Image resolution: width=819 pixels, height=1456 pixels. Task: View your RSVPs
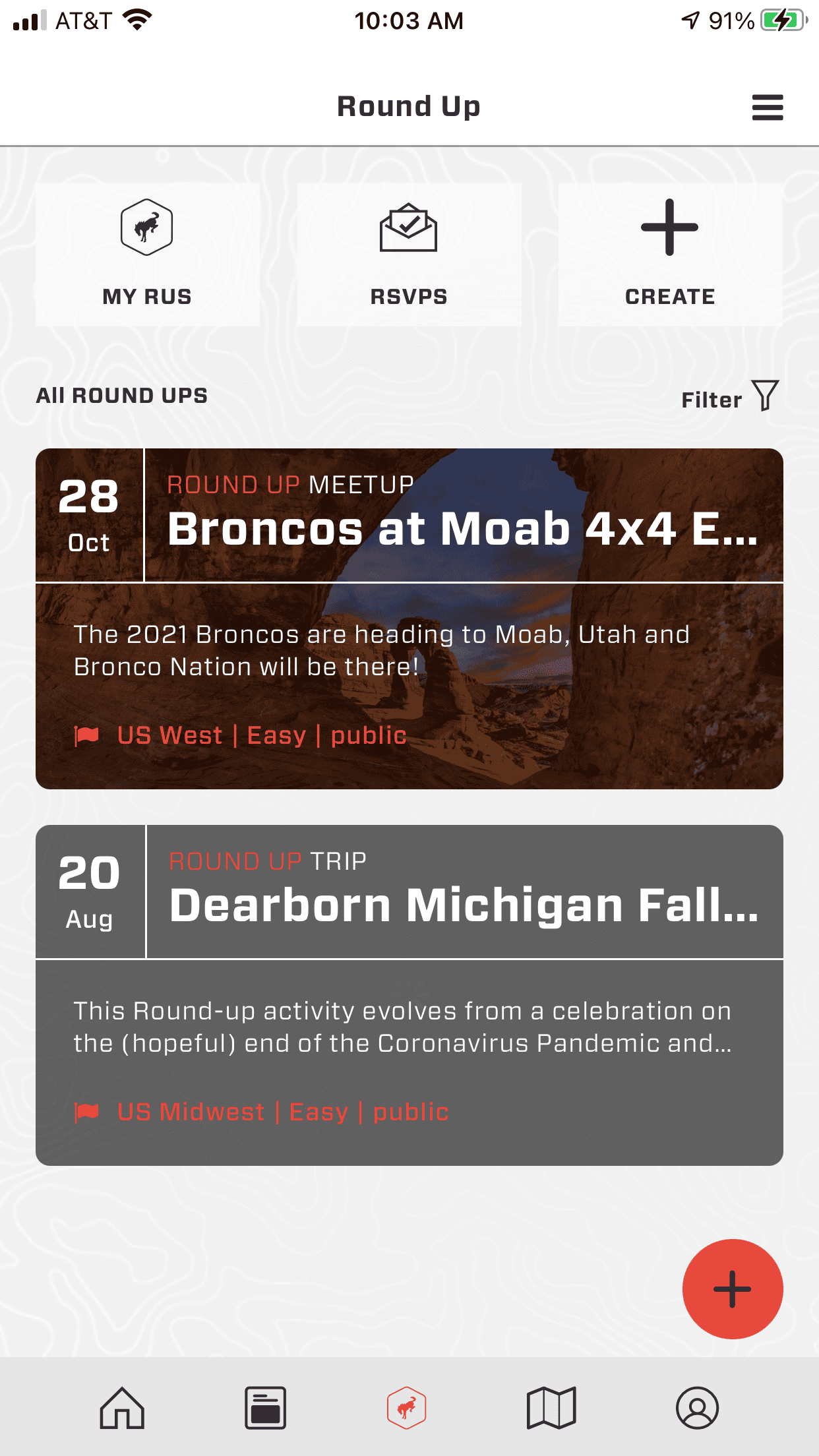(409, 255)
